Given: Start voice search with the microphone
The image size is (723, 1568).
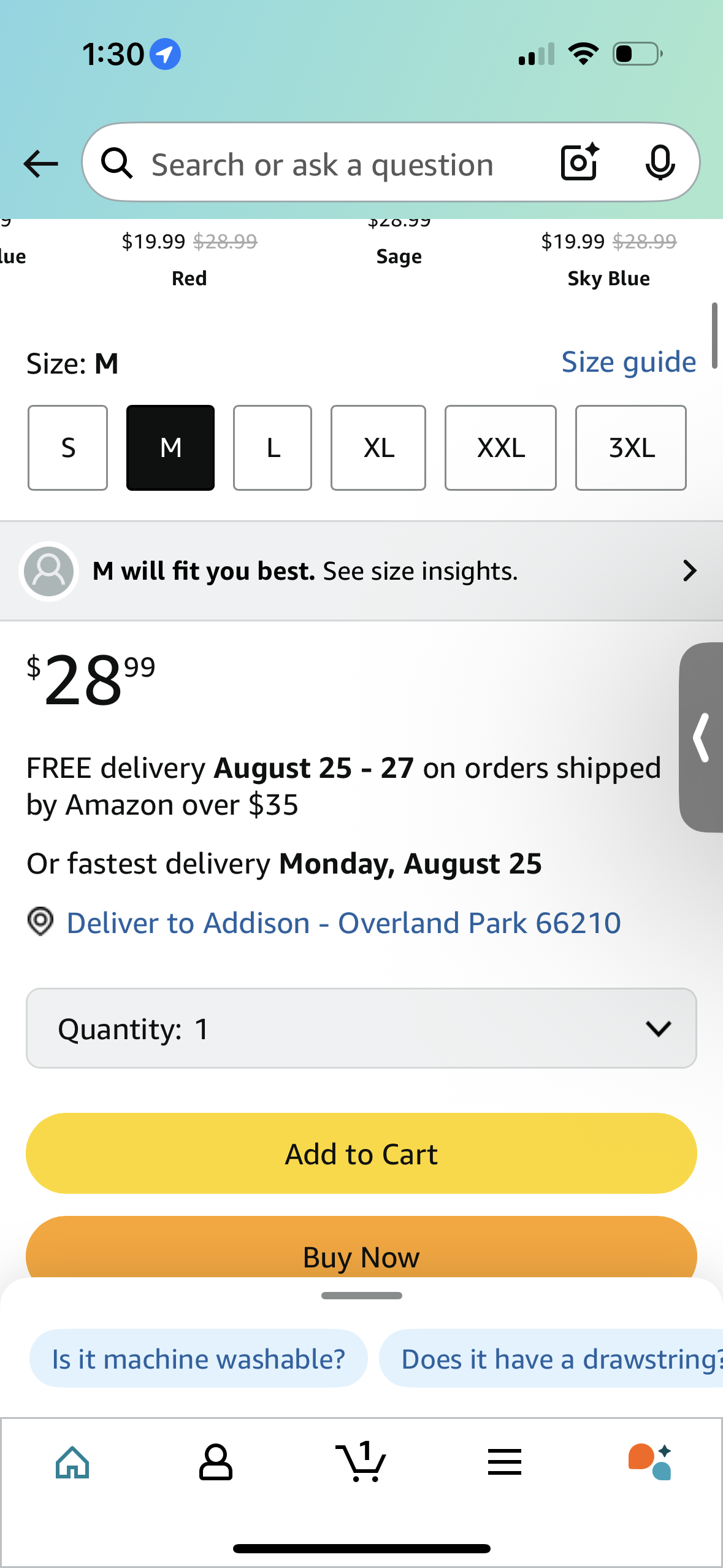Looking at the screenshot, I should coord(660,163).
